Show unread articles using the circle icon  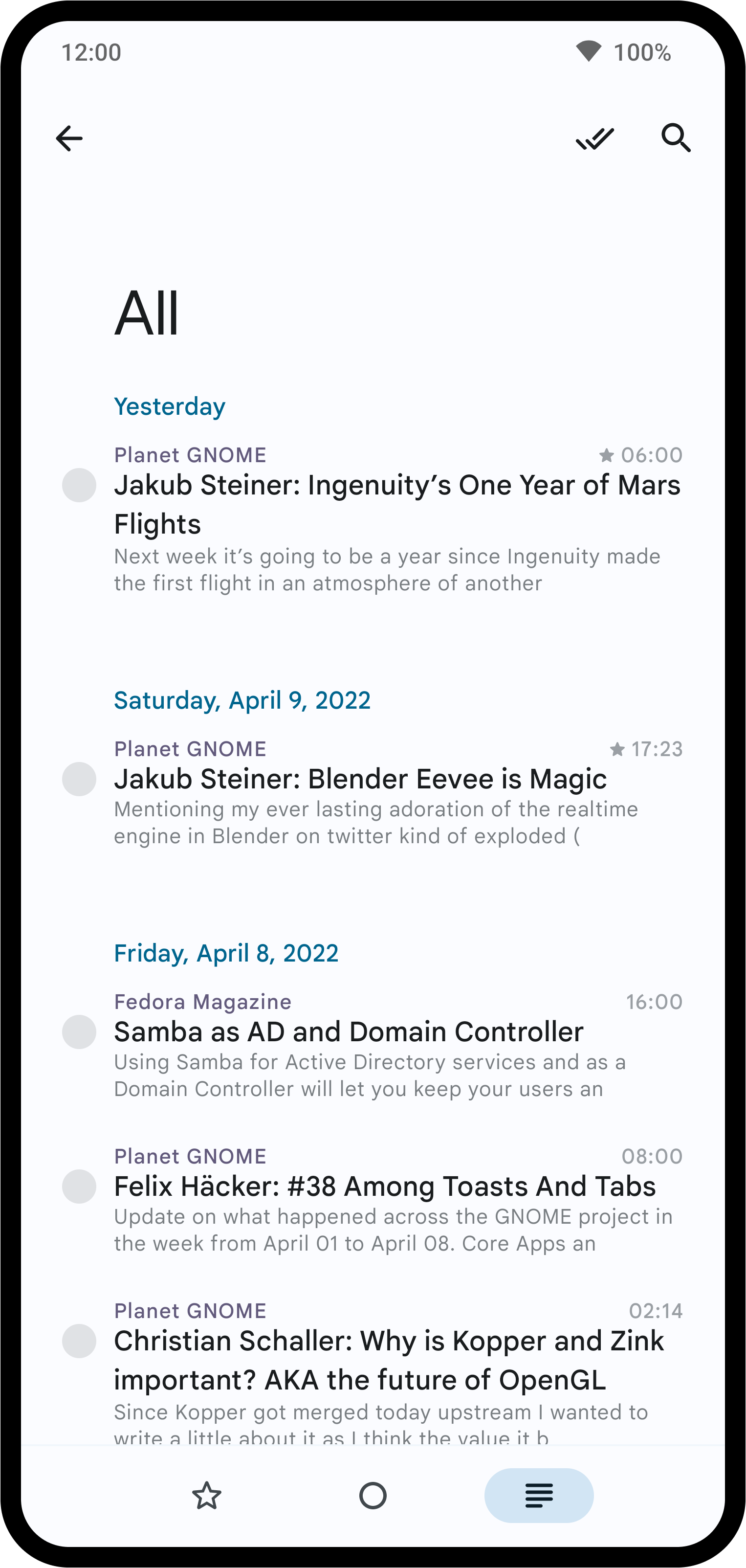[373, 1496]
